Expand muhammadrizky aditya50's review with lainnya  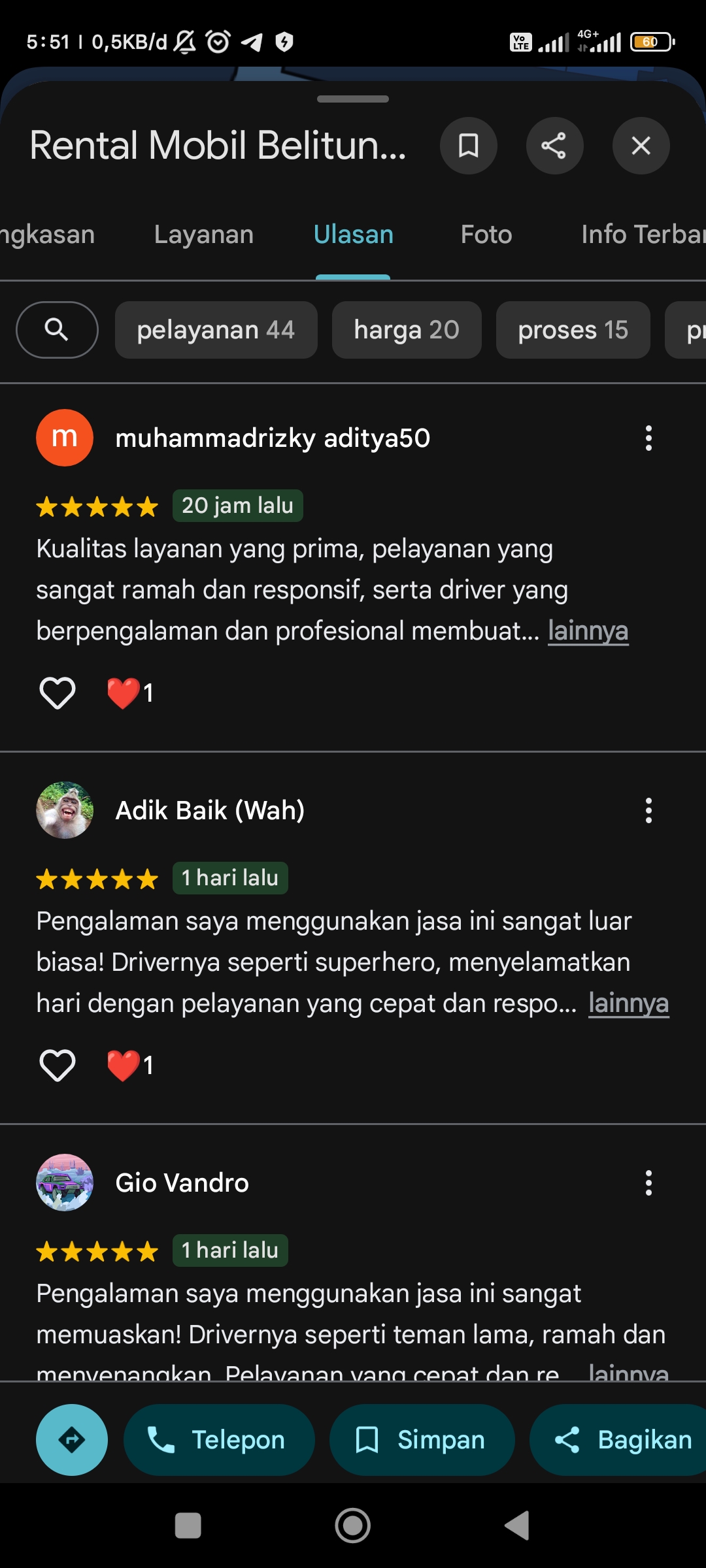(588, 631)
